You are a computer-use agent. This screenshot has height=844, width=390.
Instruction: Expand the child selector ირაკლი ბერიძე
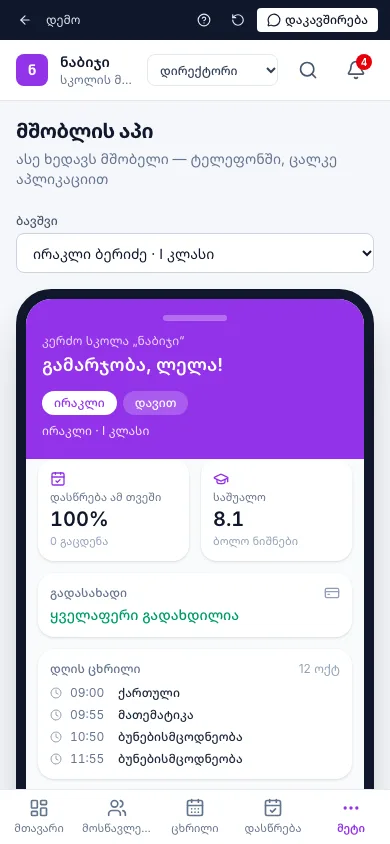tap(195, 253)
